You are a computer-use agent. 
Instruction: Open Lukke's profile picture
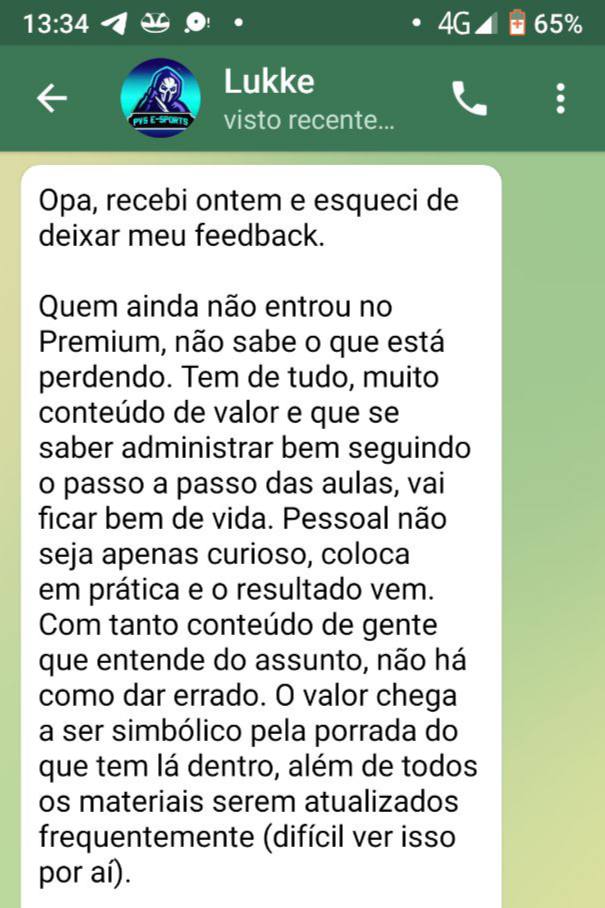160,98
